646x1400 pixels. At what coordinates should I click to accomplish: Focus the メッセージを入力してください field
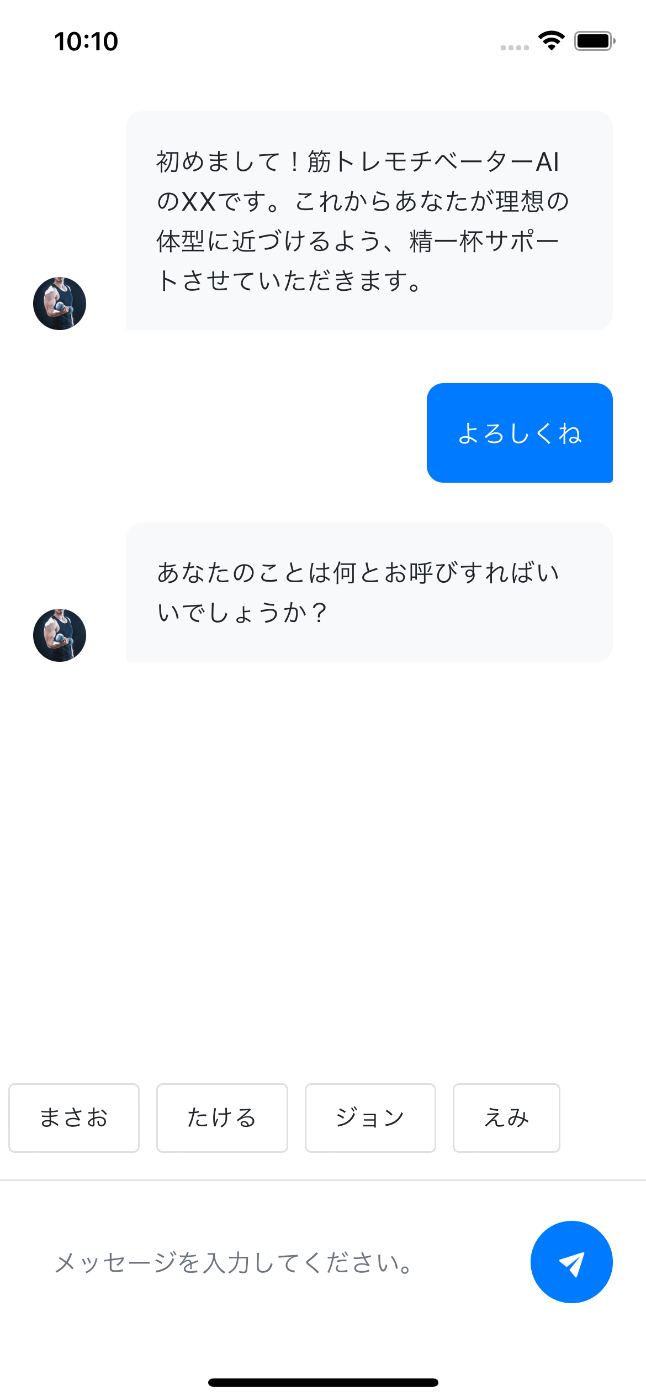coord(270,1263)
